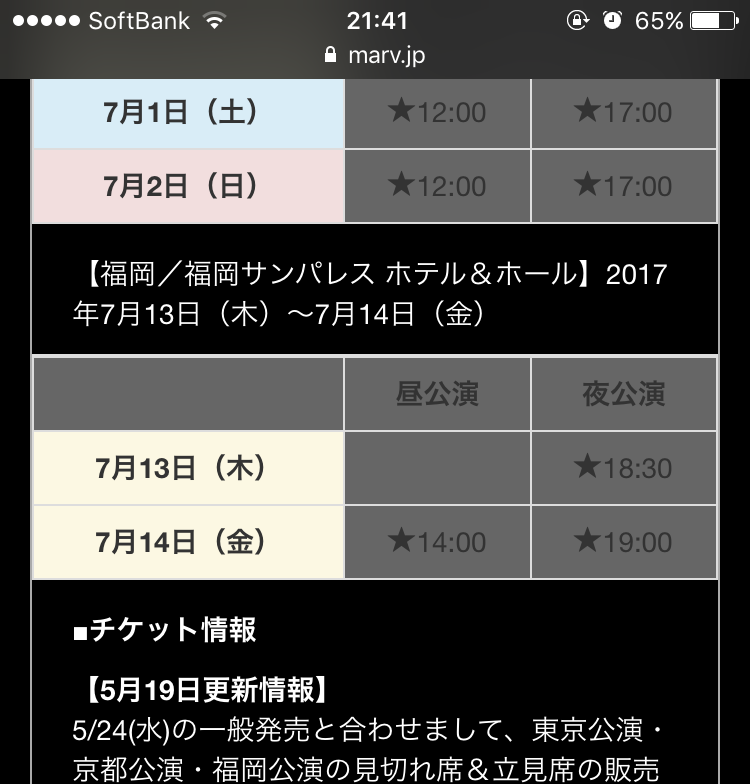Tap the marv.jp address bar

(375, 56)
